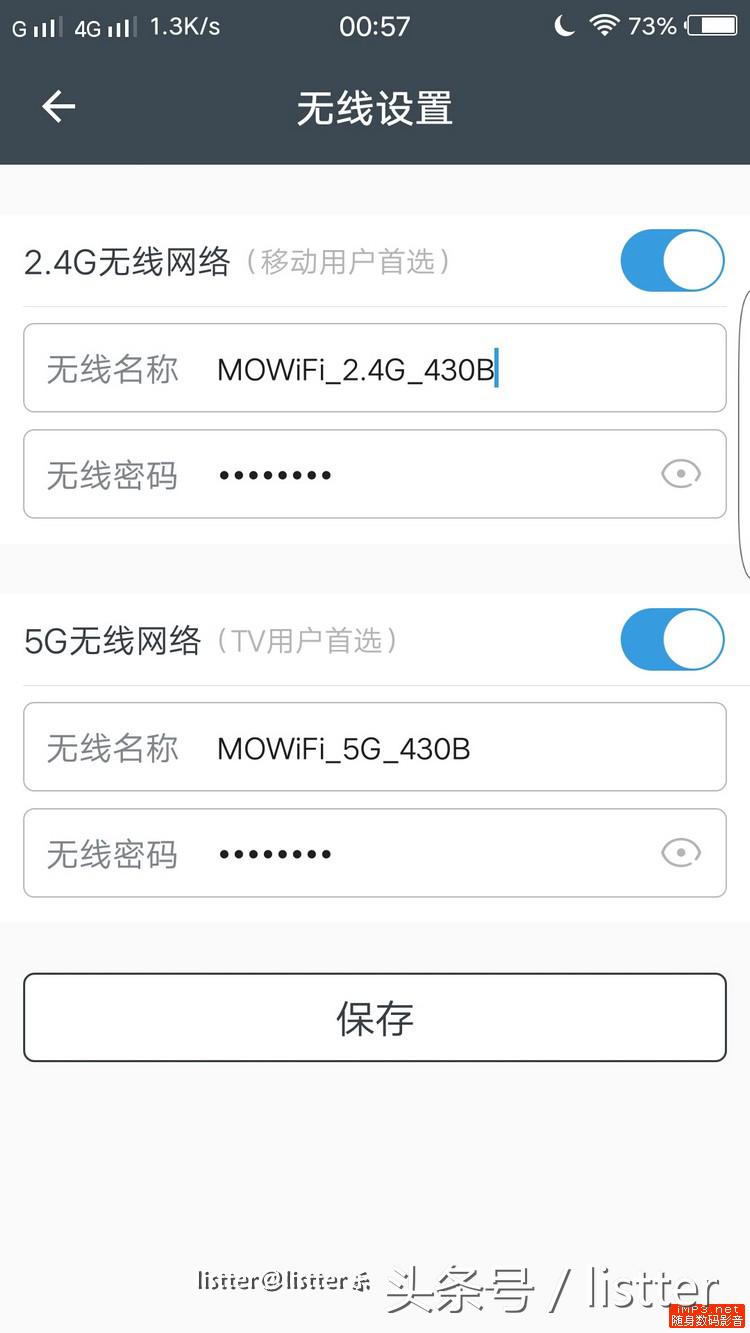Tap the Wi-Fi signal icon in status bar
This screenshot has height=1333, width=750.
(x=605, y=26)
